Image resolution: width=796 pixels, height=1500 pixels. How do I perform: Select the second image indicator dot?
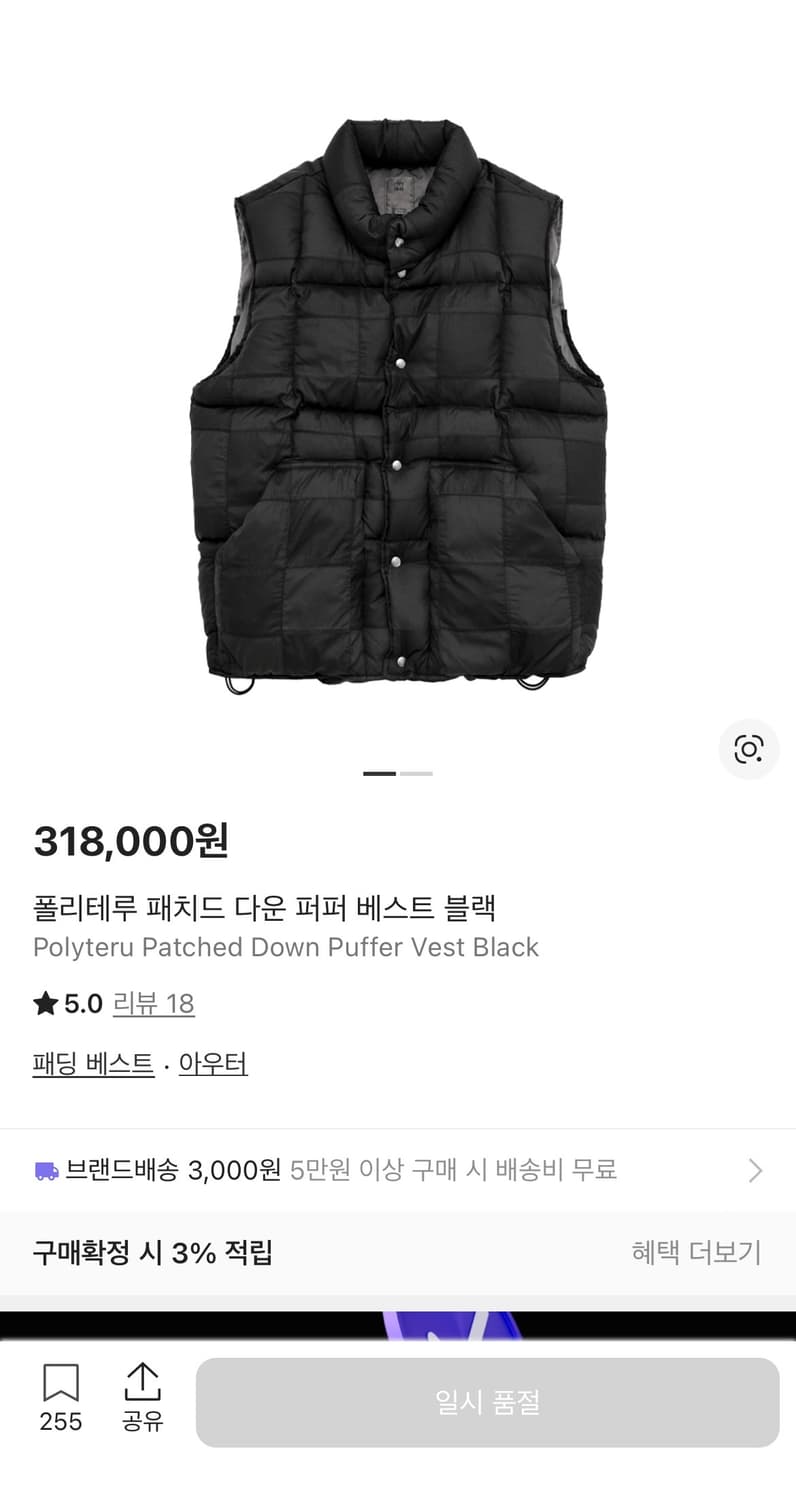(416, 774)
